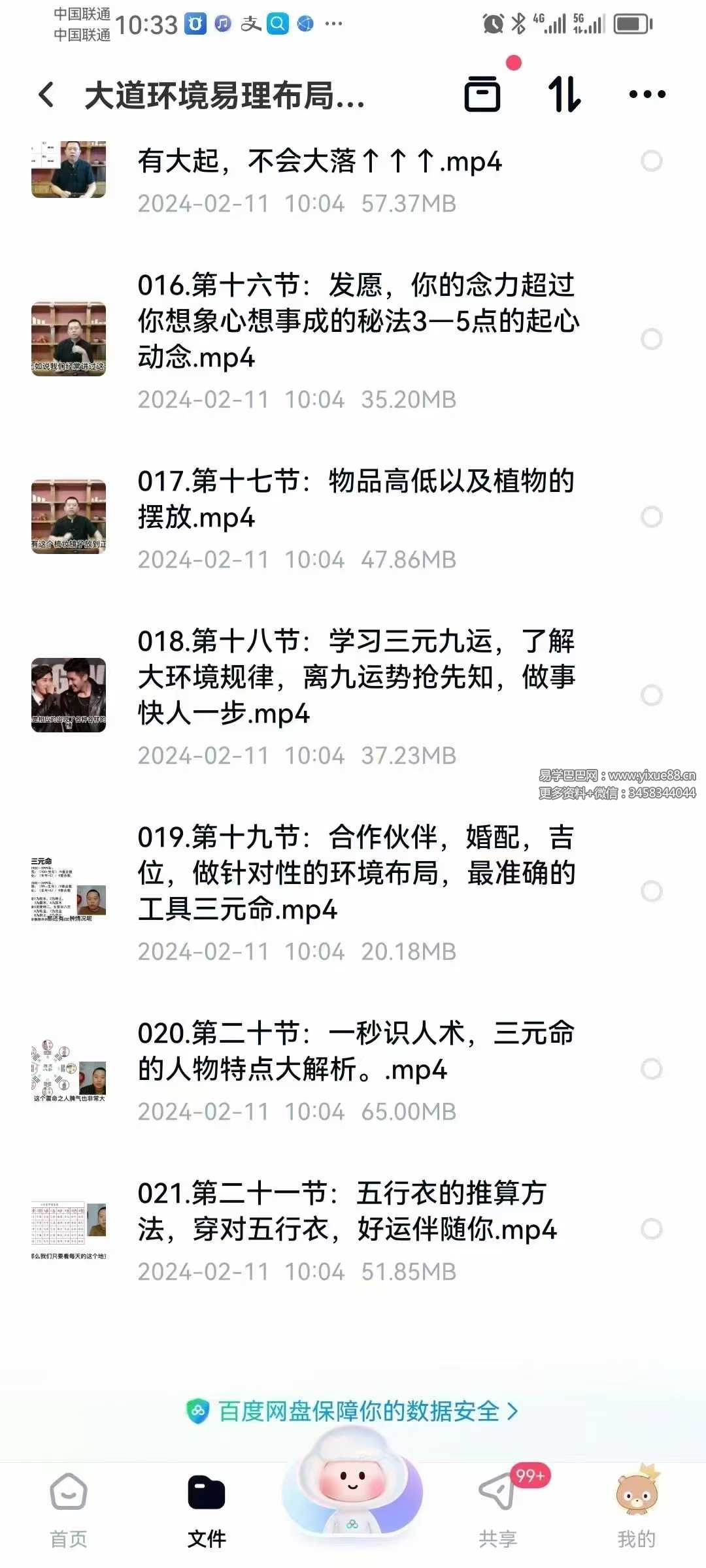706x1568 pixels.
Task: Select the file 有大起，不会大落.mp4
Action: pyautogui.click(x=651, y=161)
